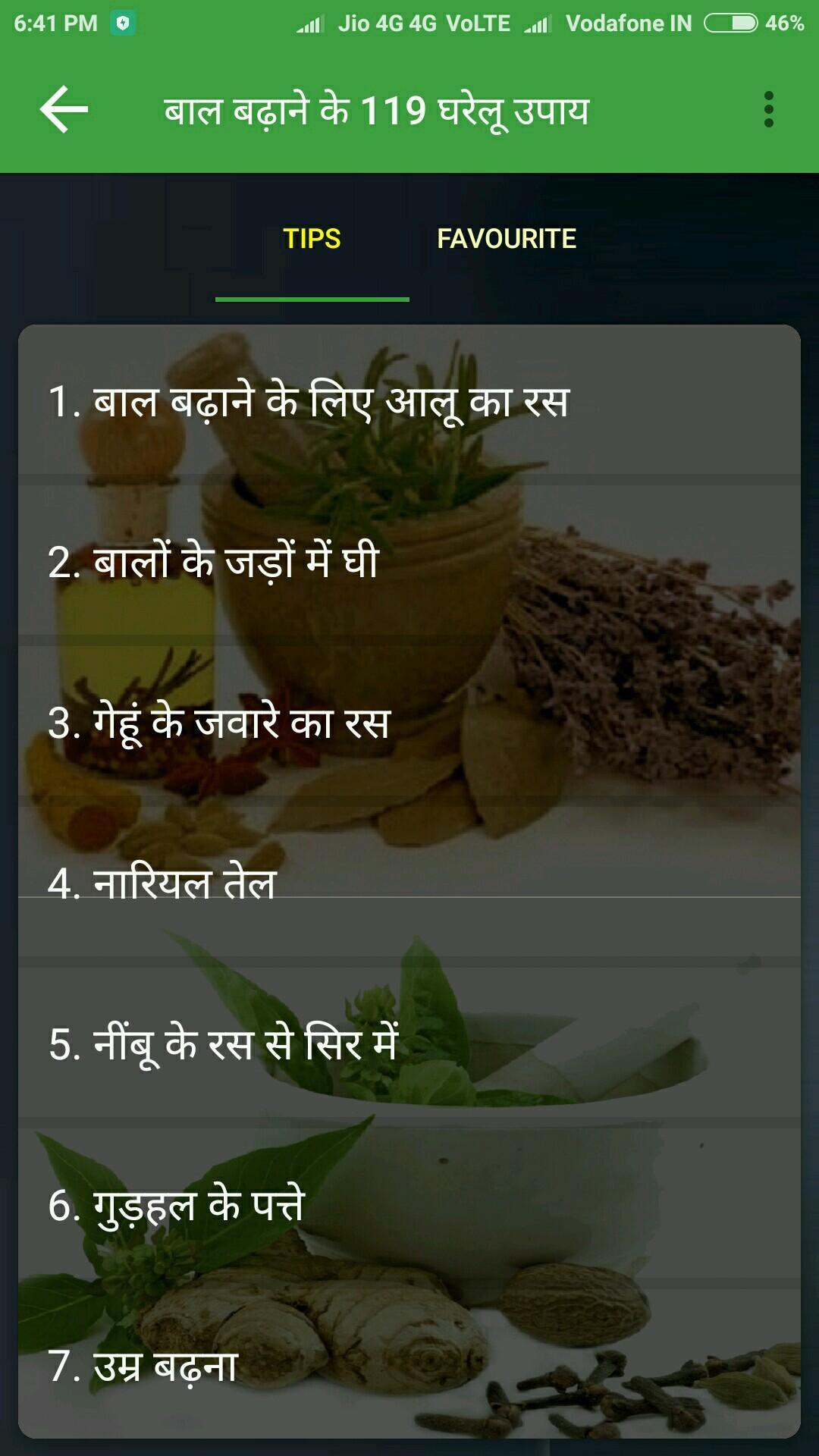Open tip 6 गुड़हल के पत्ते
Viewport: 819px width, 1456px height.
[409, 1206]
